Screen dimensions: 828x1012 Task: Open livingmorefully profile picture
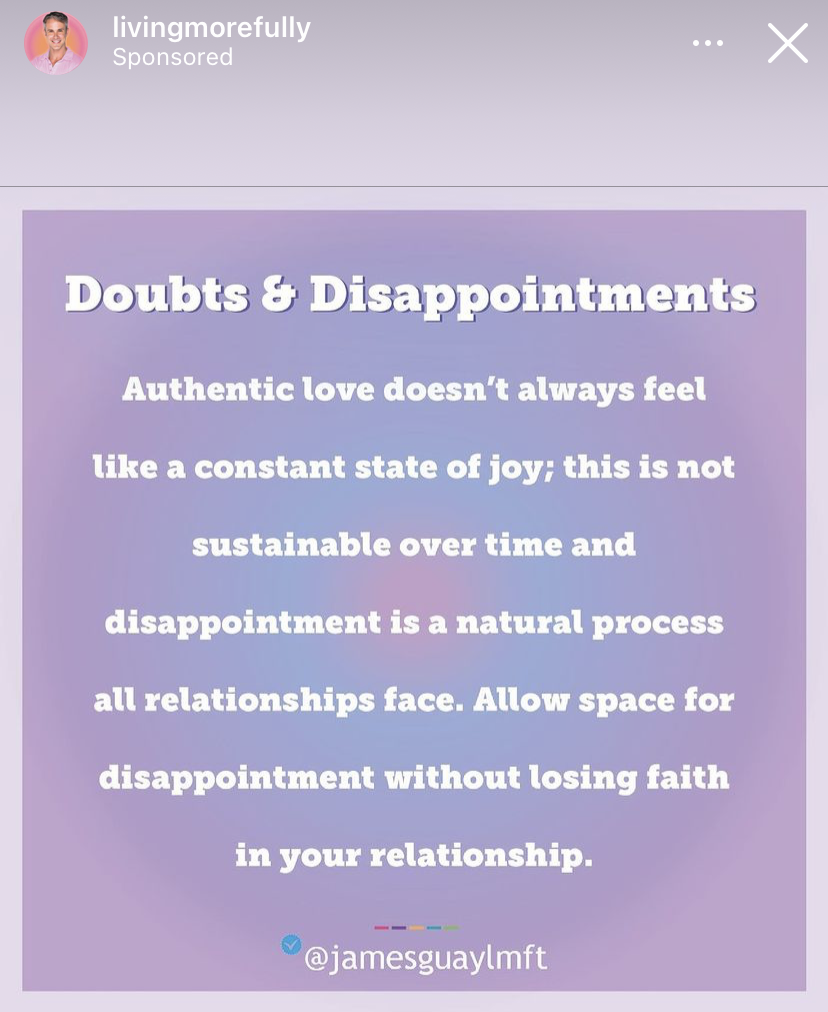pyautogui.click(x=56, y=43)
